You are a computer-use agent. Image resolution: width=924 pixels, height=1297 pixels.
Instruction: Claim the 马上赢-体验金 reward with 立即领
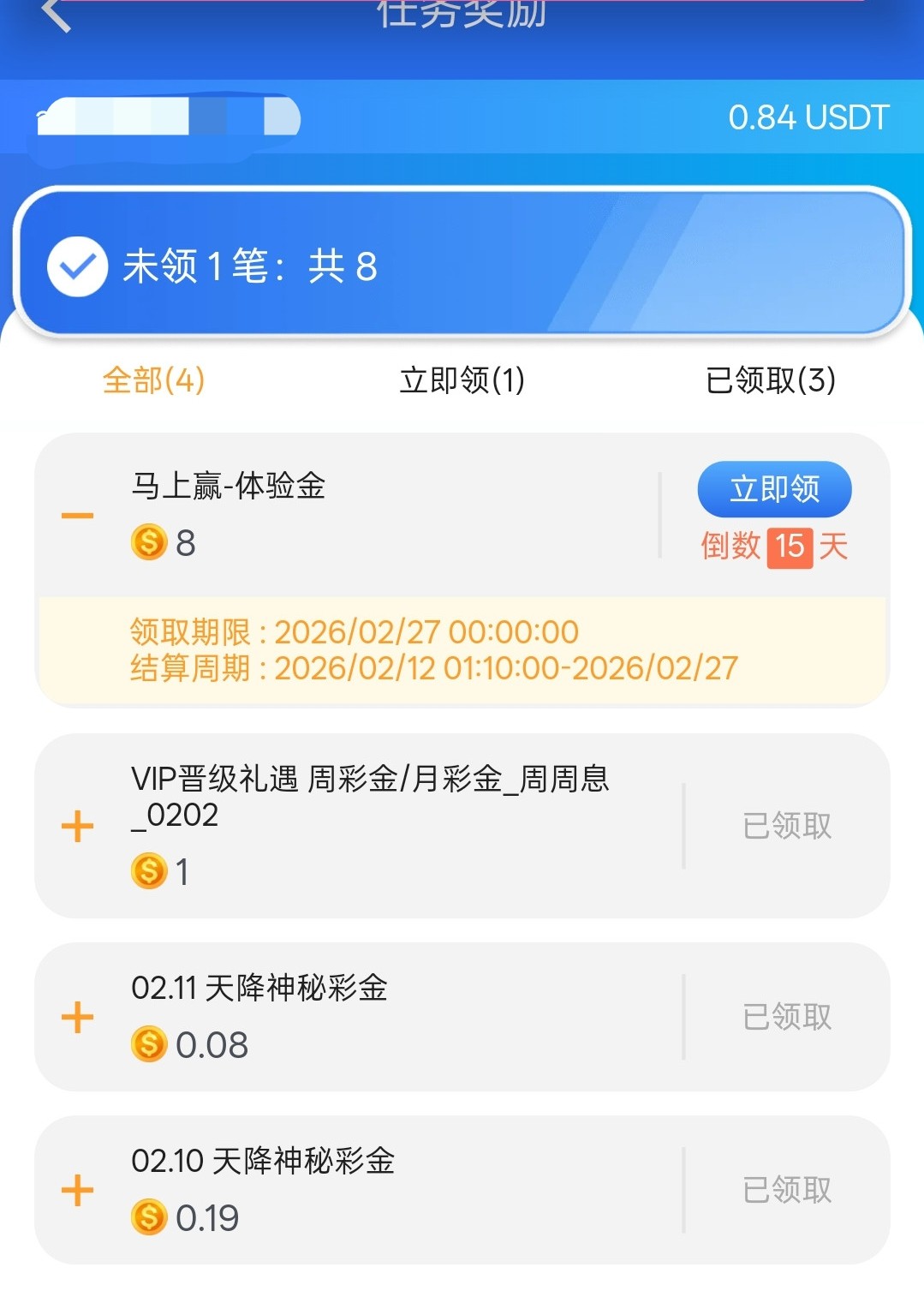click(x=774, y=489)
